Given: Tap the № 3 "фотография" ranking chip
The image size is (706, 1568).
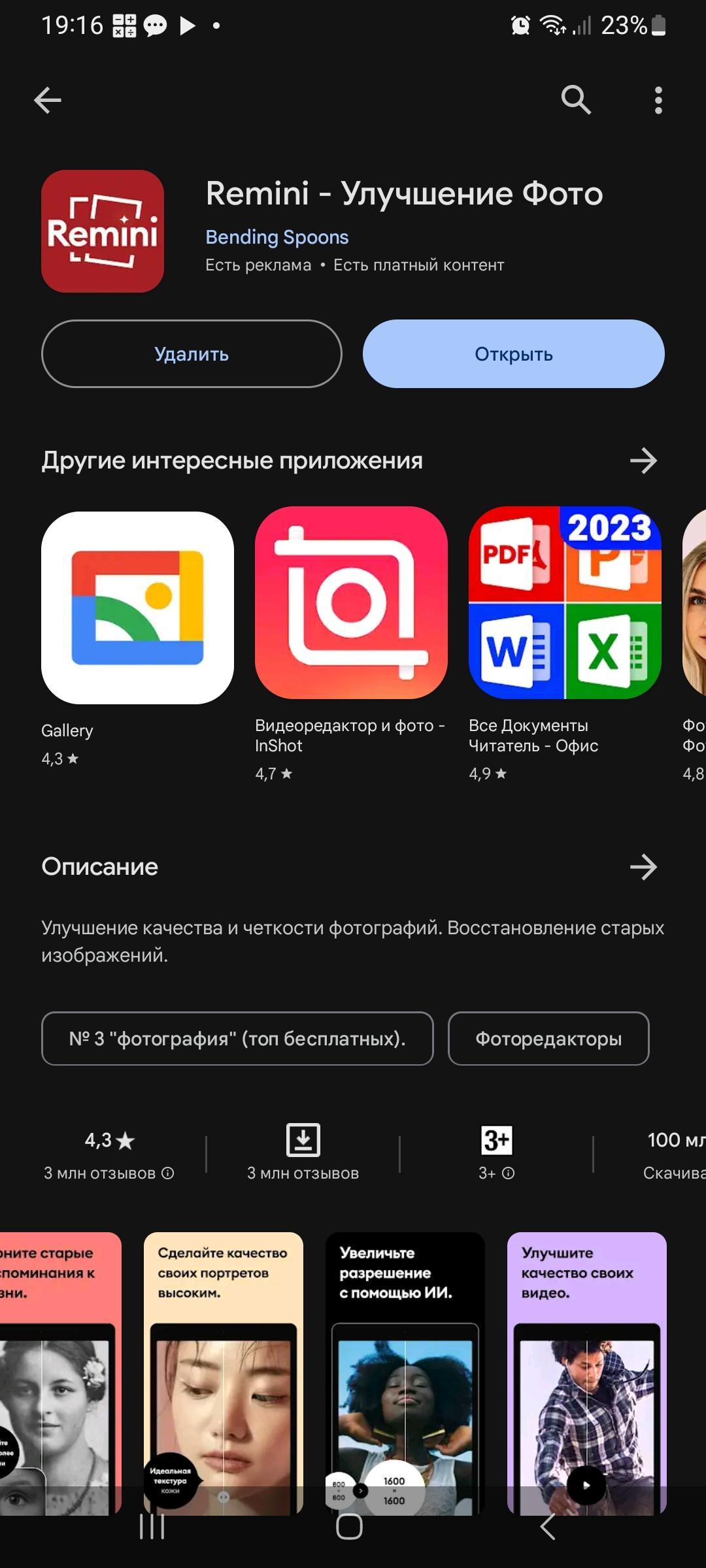Looking at the screenshot, I should [x=237, y=1039].
